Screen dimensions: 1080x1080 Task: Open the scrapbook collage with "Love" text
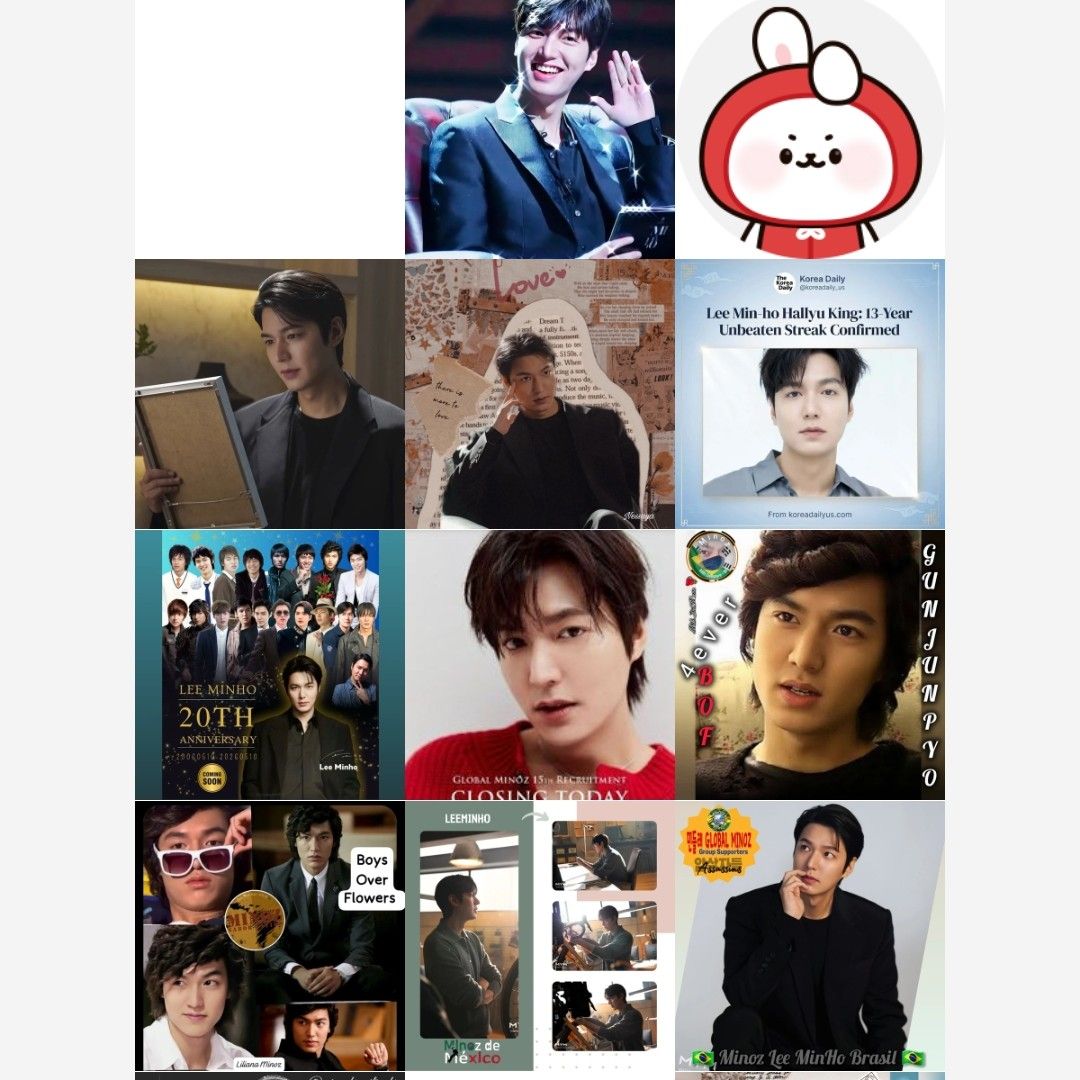[539, 394]
